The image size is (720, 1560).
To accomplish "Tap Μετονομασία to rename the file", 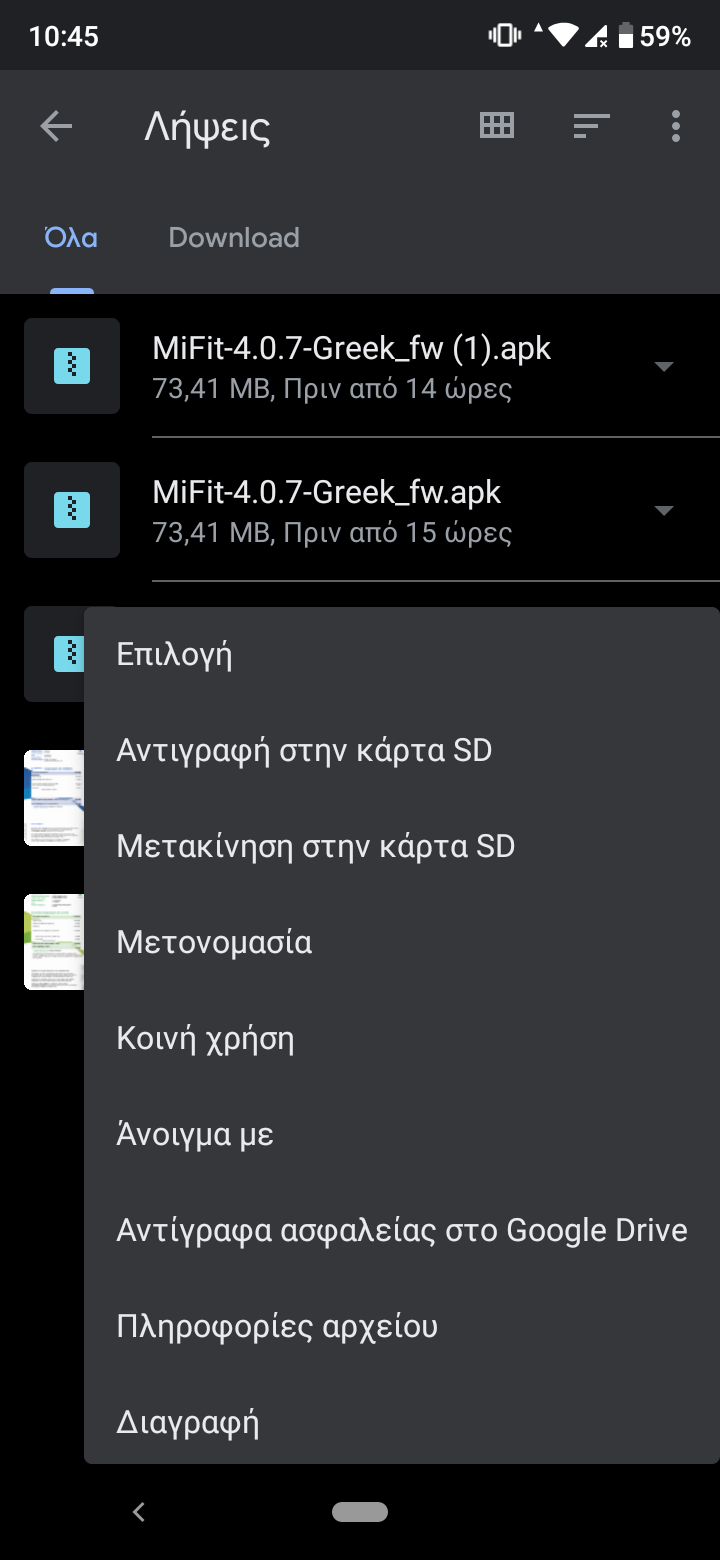I will click(214, 943).
